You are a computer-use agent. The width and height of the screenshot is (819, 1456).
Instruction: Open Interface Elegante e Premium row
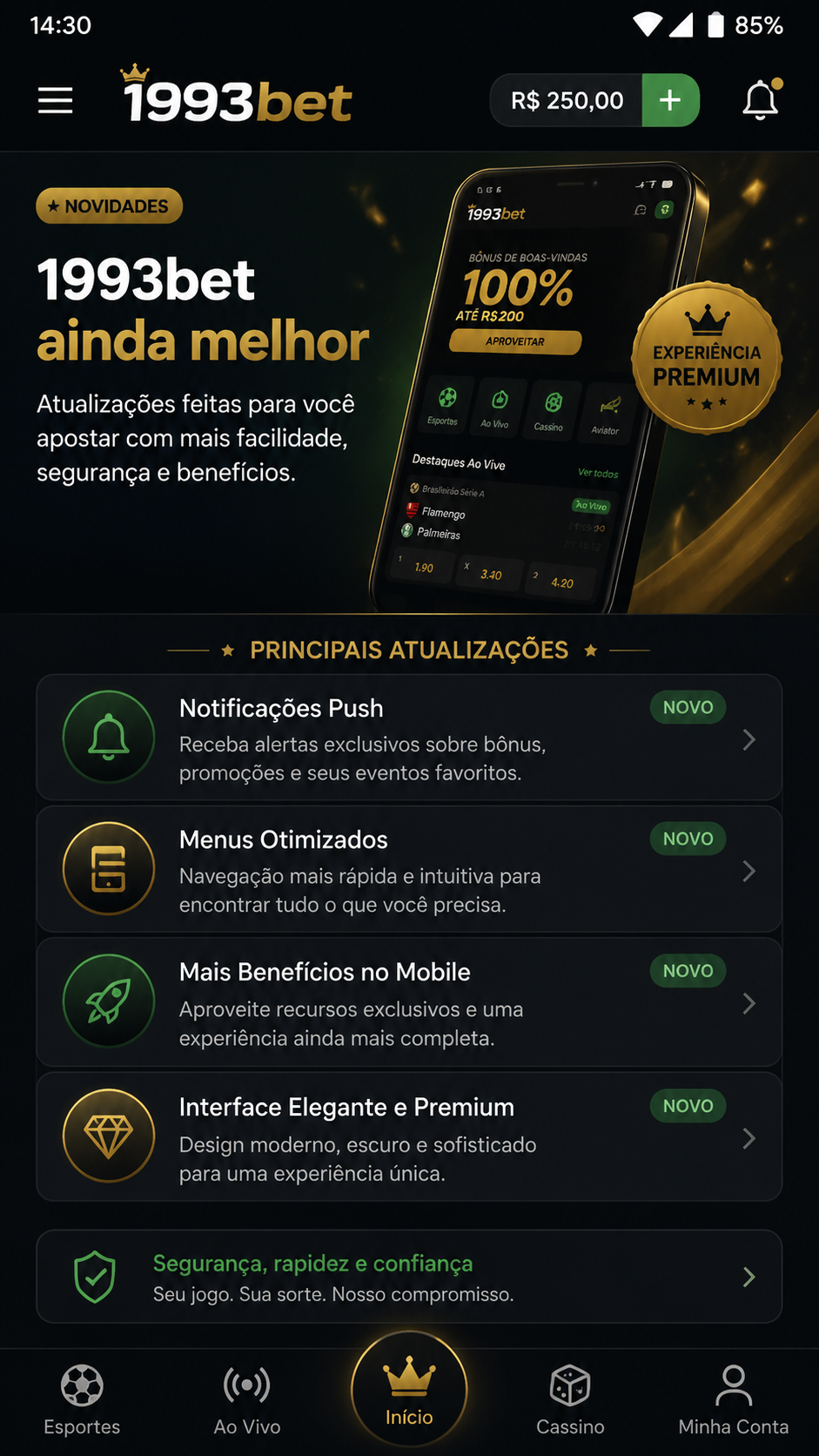point(409,1136)
